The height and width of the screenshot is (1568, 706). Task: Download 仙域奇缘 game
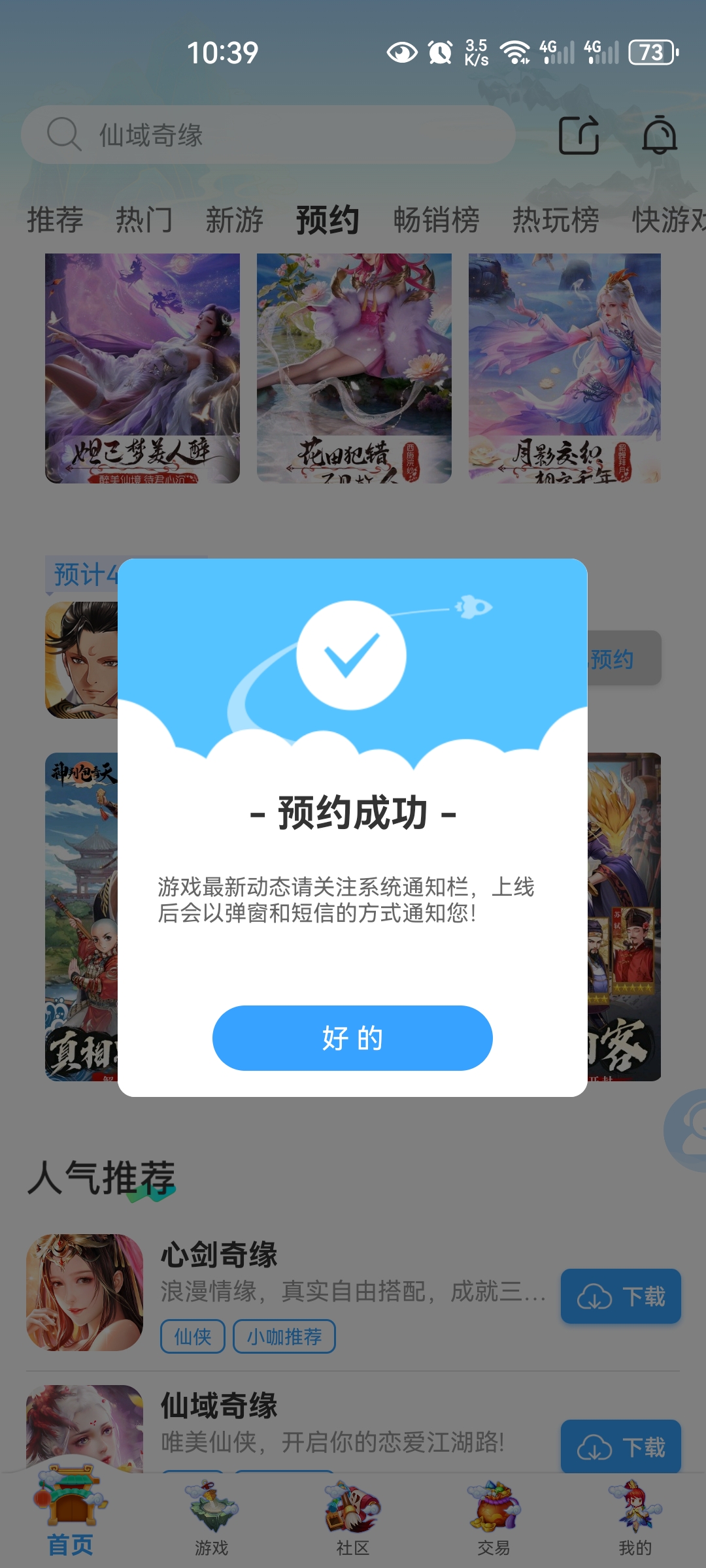[620, 1446]
